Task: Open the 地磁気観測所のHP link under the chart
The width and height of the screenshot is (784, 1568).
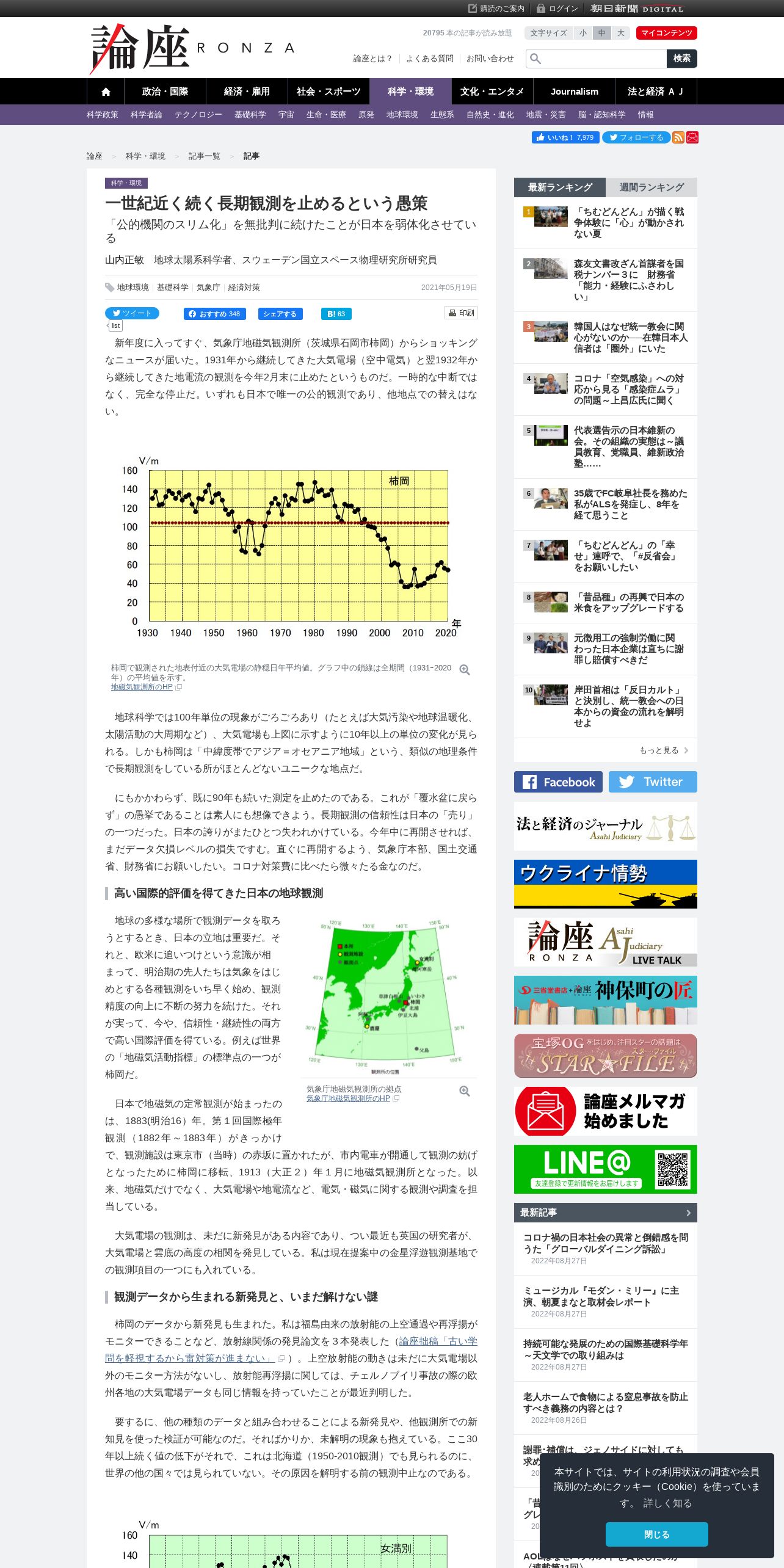Action: click(142, 687)
